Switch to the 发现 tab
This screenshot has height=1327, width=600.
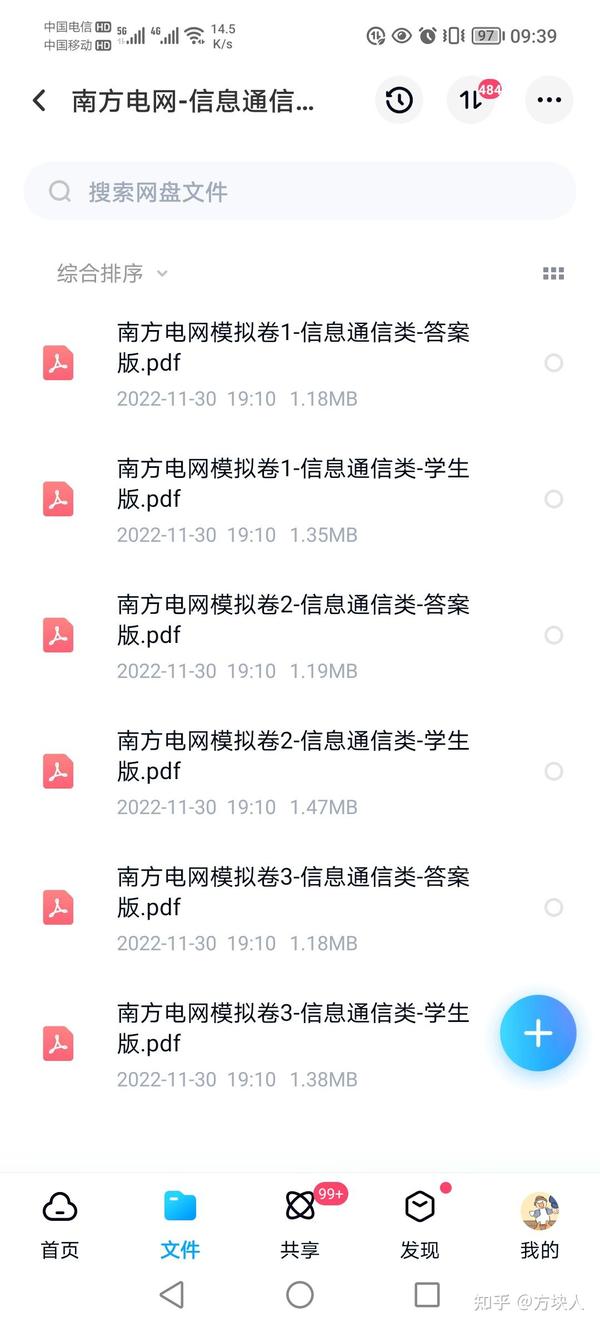(420, 1224)
